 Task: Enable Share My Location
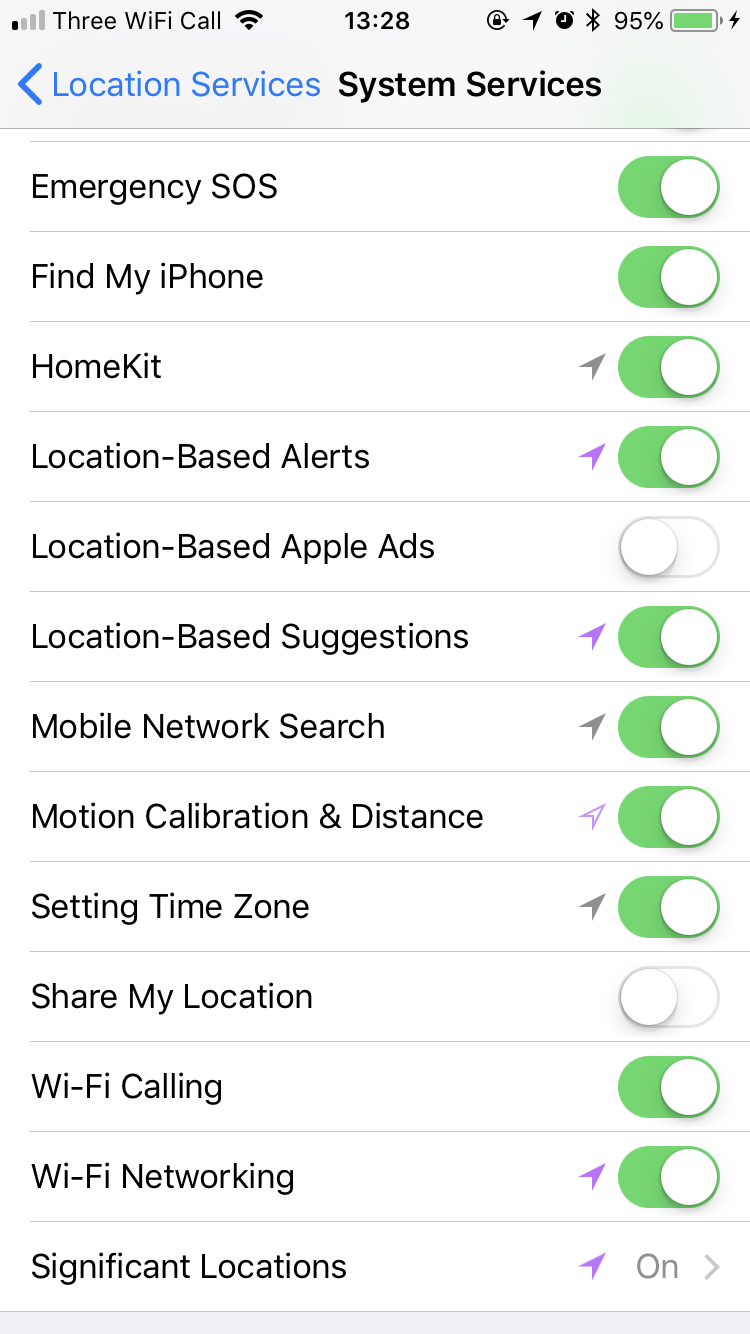[x=668, y=997]
